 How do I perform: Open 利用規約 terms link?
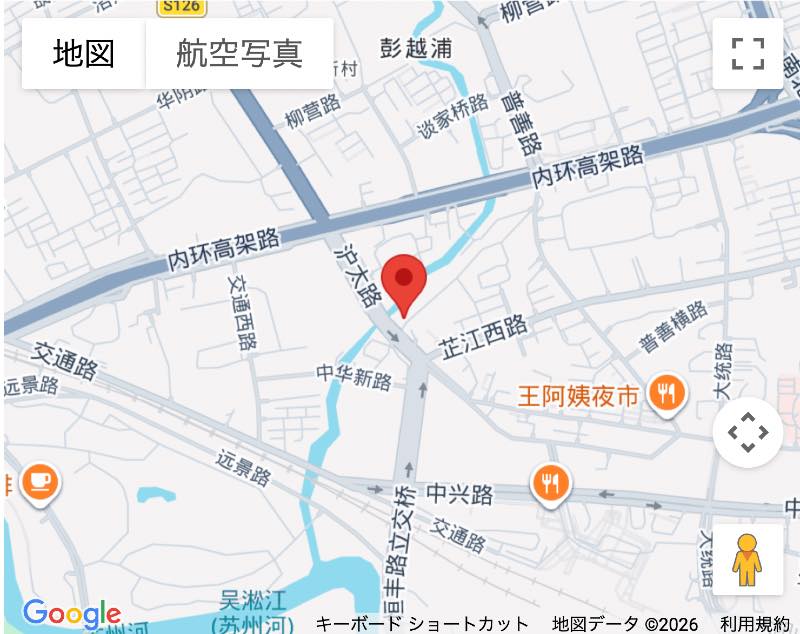pos(755,623)
